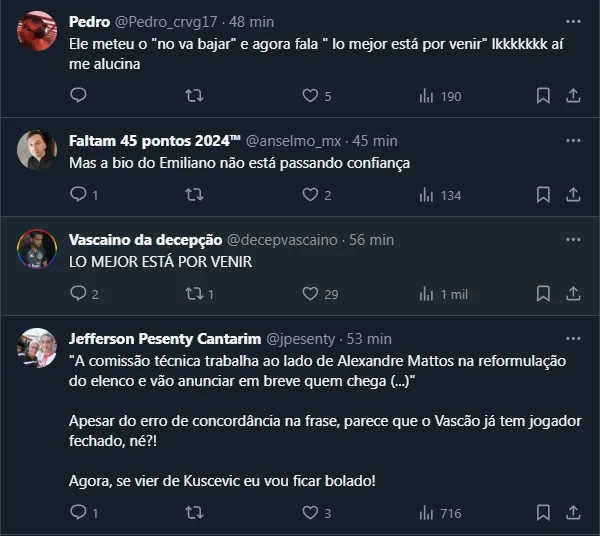Bookmark Pedro's tweet

click(543, 96)
